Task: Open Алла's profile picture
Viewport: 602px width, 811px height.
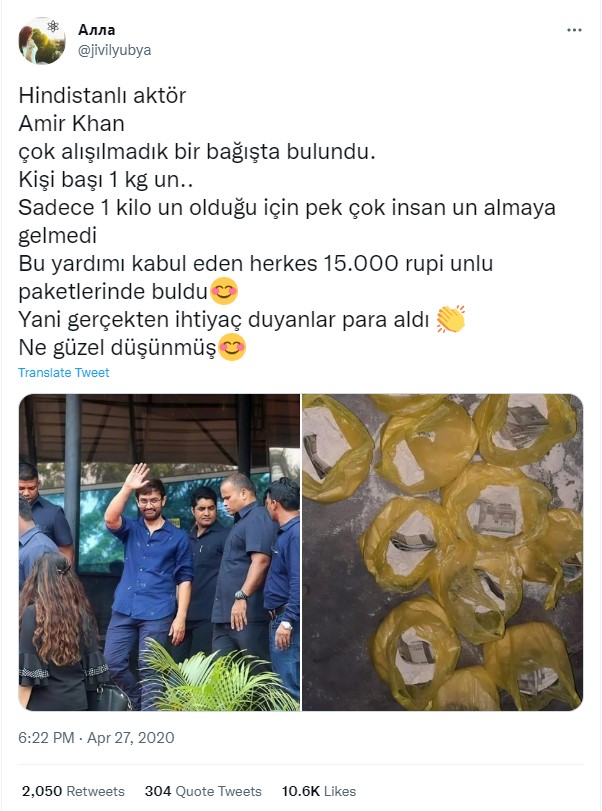Action: [x=42, y=41]
